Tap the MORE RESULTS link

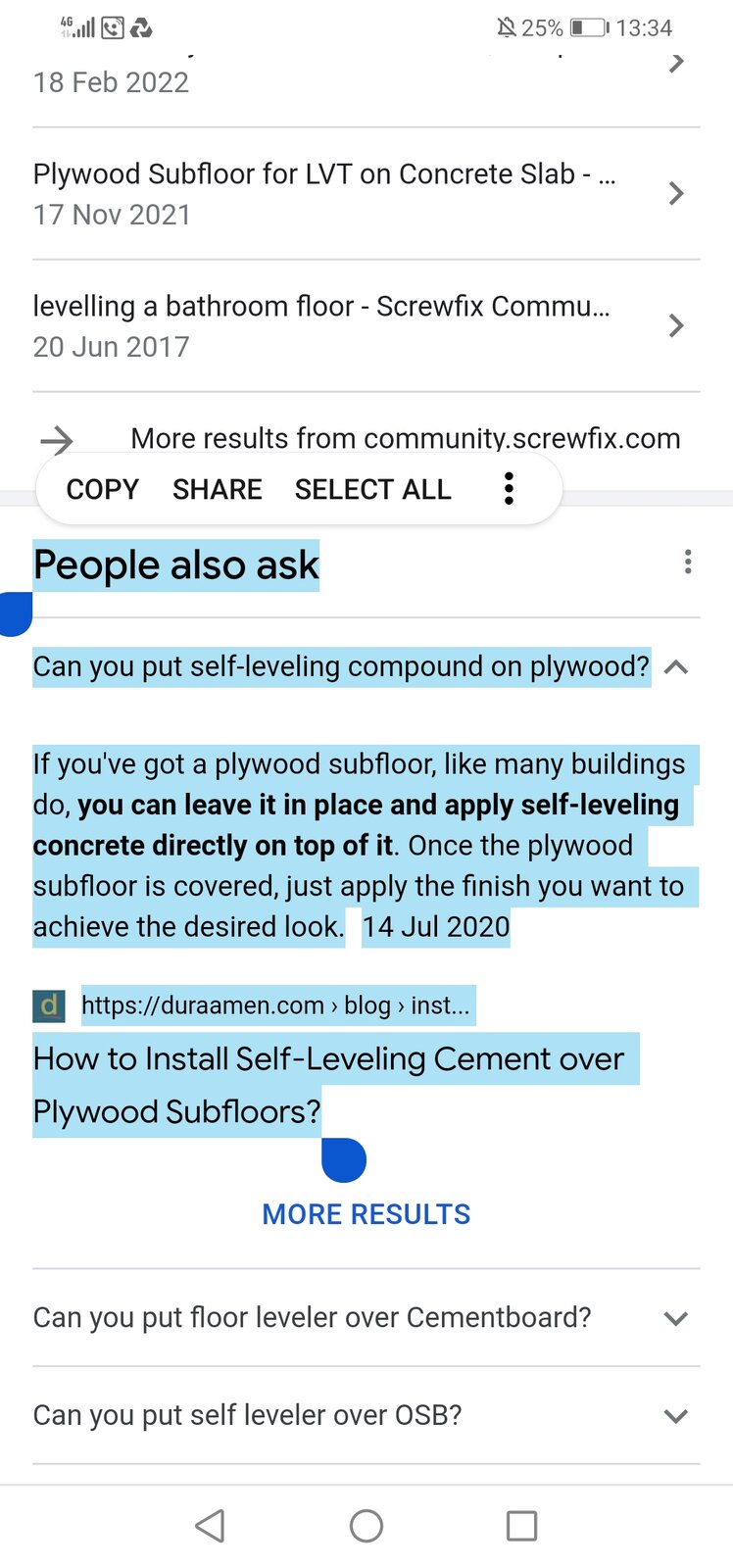point(366,1214)
